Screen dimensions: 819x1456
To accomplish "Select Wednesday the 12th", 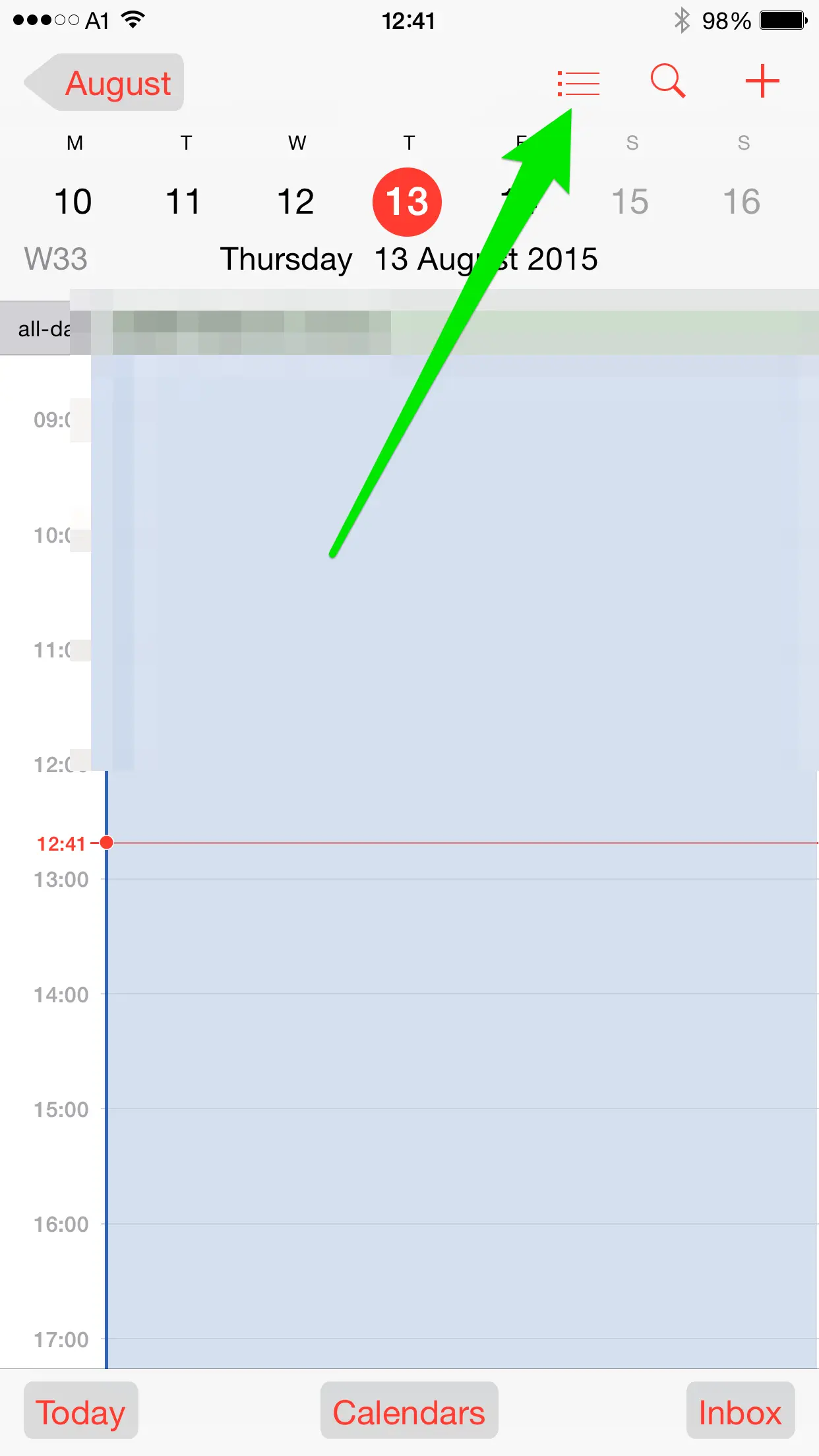I will pos(296,201).
